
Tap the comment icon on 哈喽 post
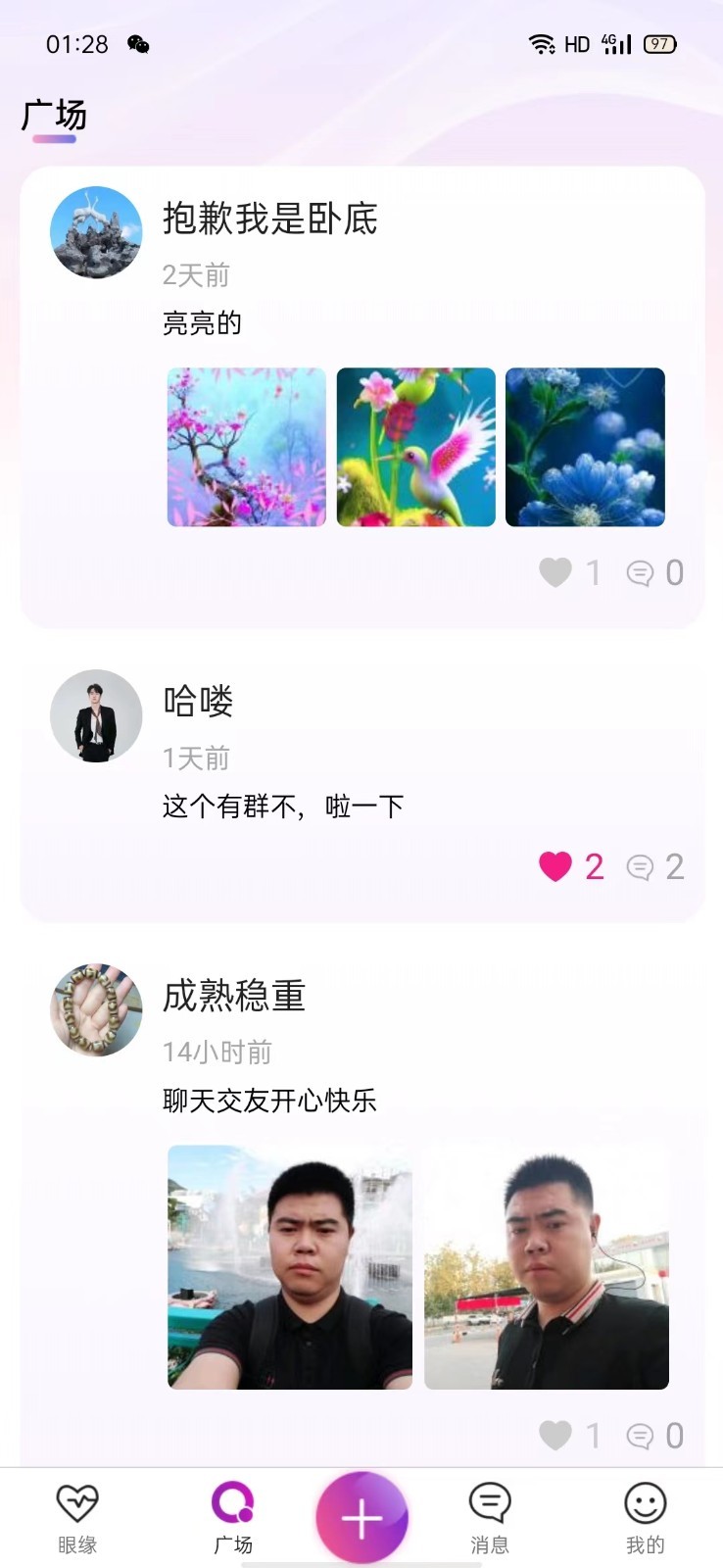click(x=642, y=865)
